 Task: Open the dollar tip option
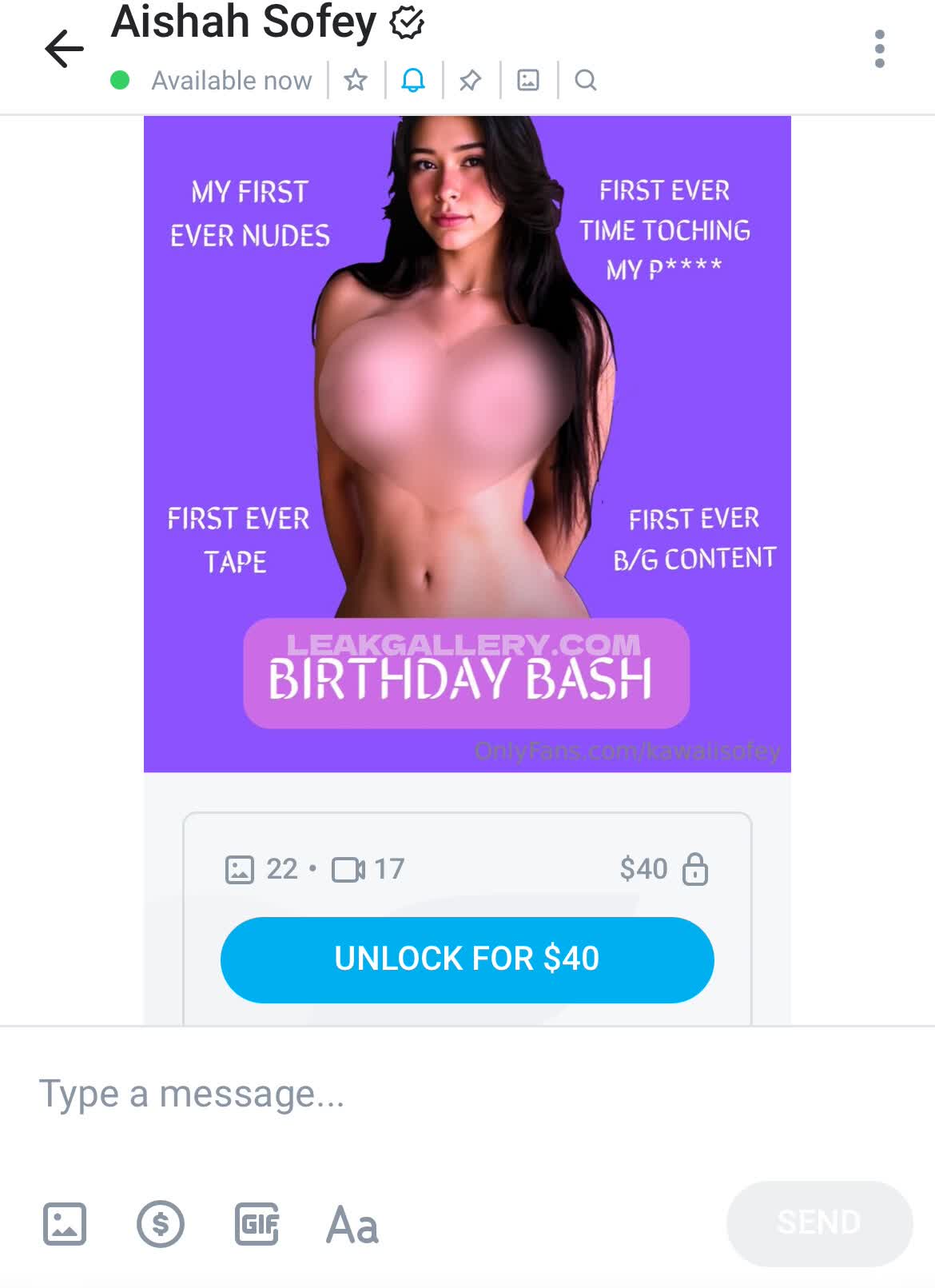[160, 1224]
